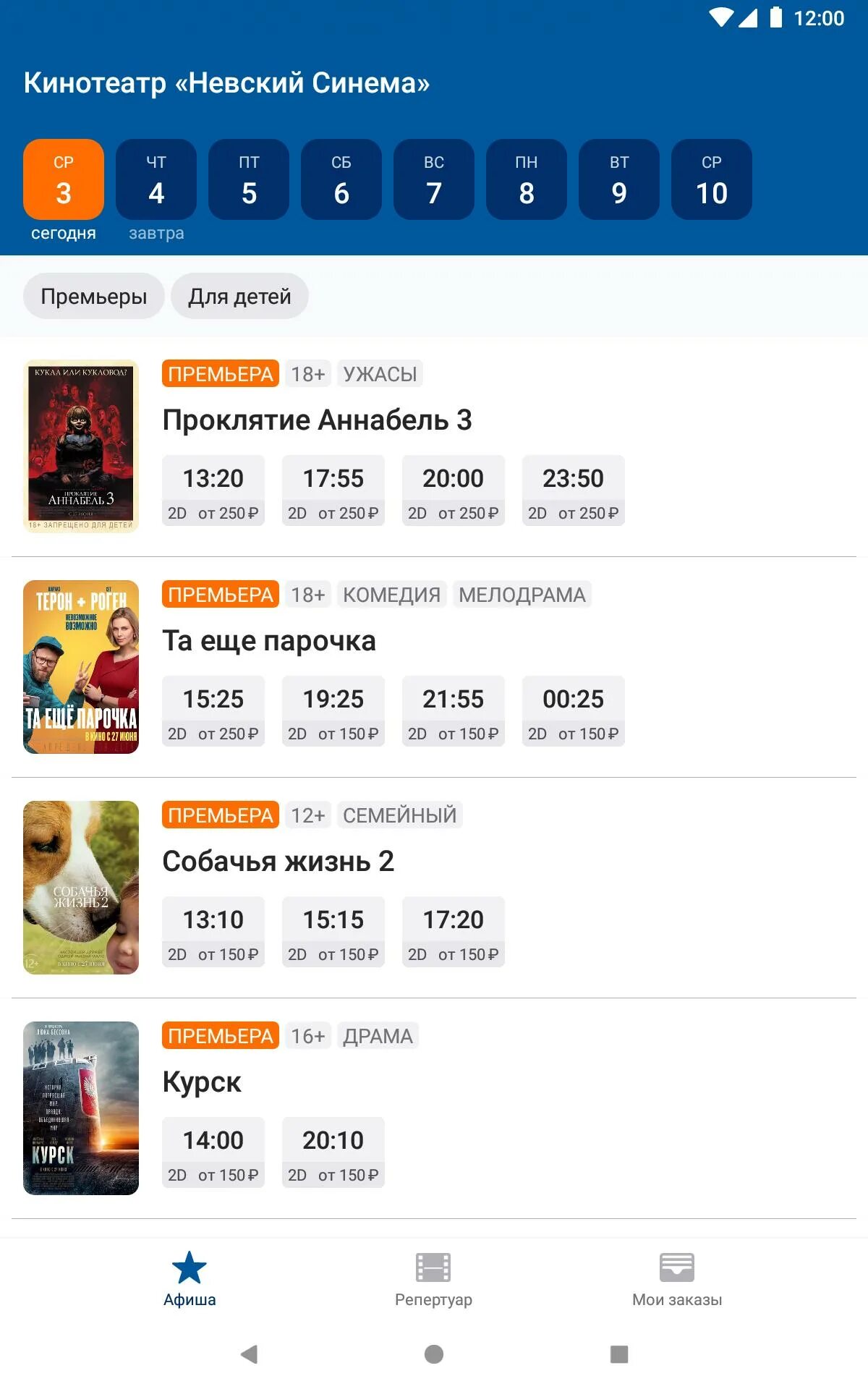868x1389 pixels.
Task: Open the Мои заказы tab
Action: click(677, 1279)
